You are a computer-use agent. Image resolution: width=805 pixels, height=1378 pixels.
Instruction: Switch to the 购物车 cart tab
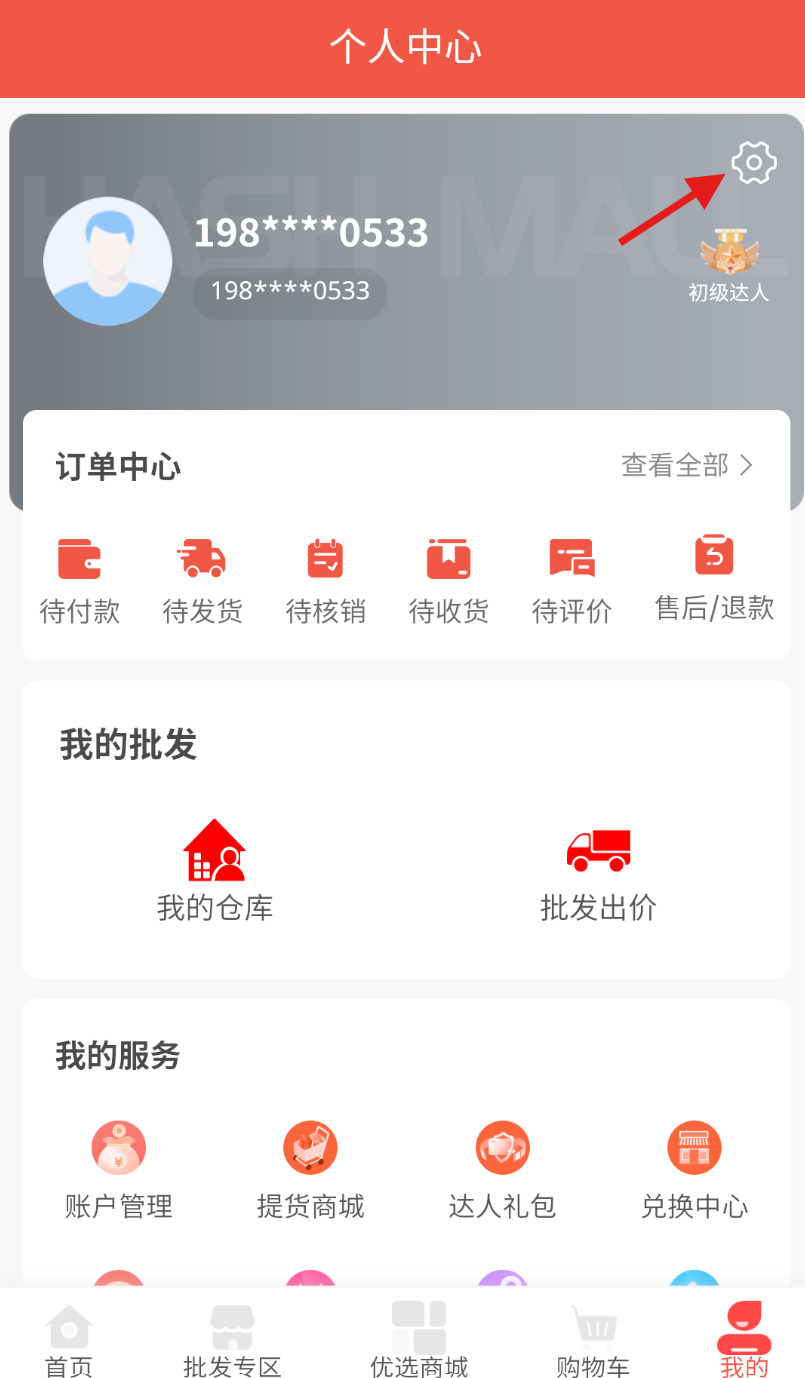(x=593, y=1341)
